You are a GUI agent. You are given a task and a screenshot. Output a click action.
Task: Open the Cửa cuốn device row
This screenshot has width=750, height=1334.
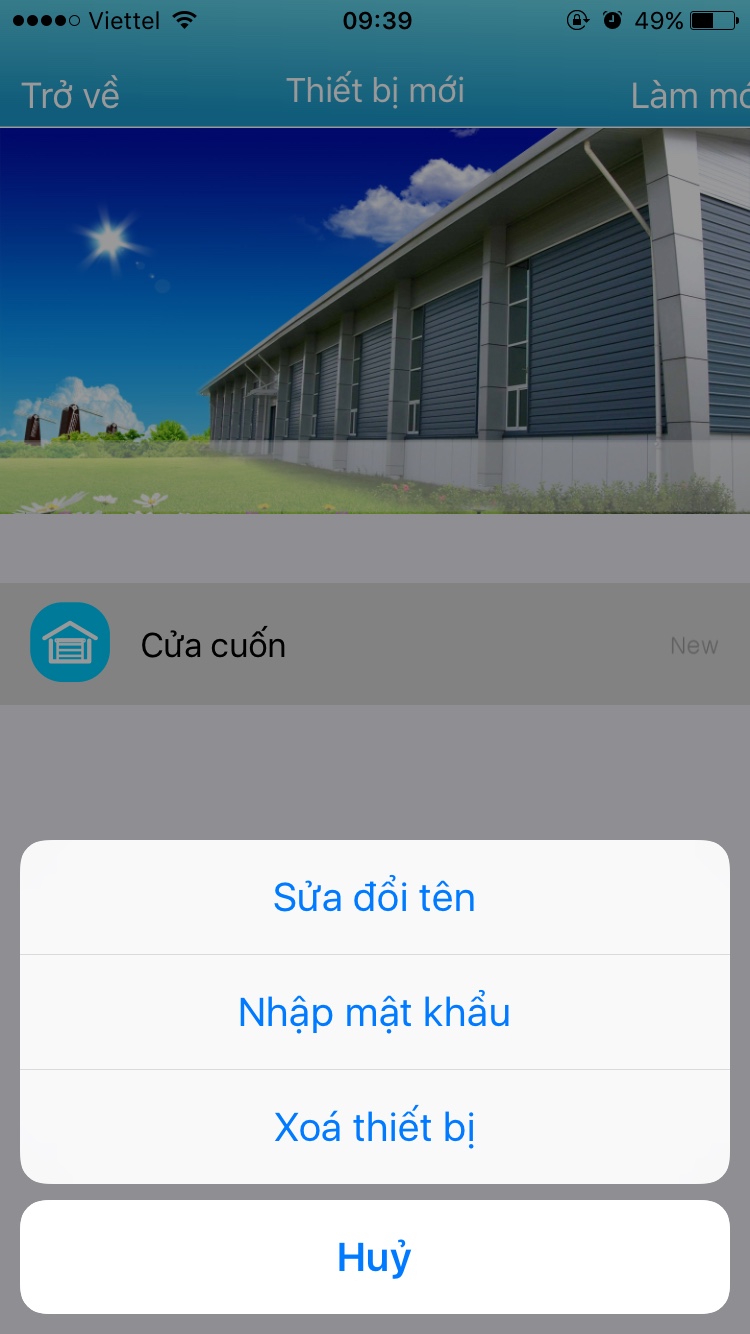(x=374, y=645)
